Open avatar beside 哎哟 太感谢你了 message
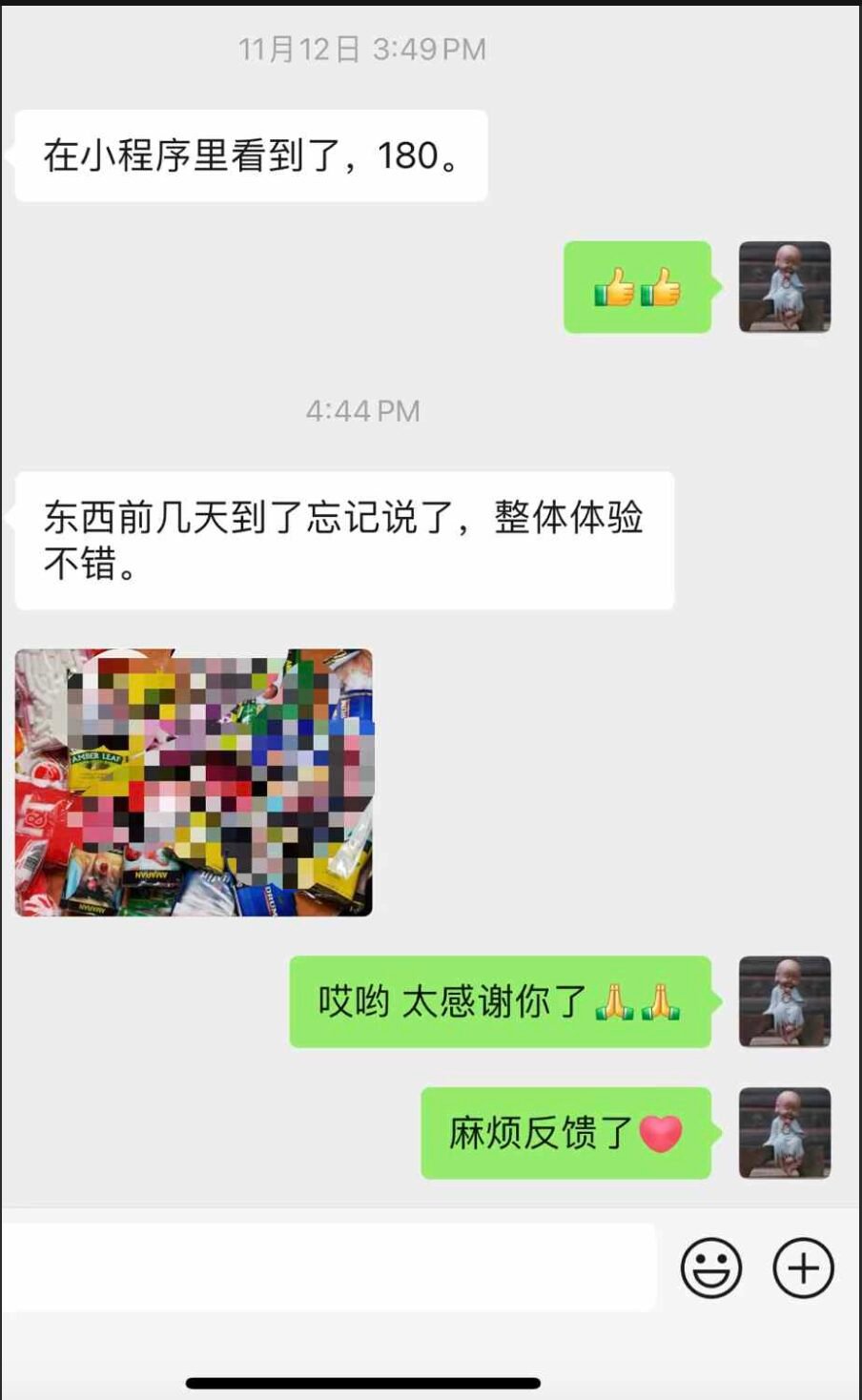 785,1001
